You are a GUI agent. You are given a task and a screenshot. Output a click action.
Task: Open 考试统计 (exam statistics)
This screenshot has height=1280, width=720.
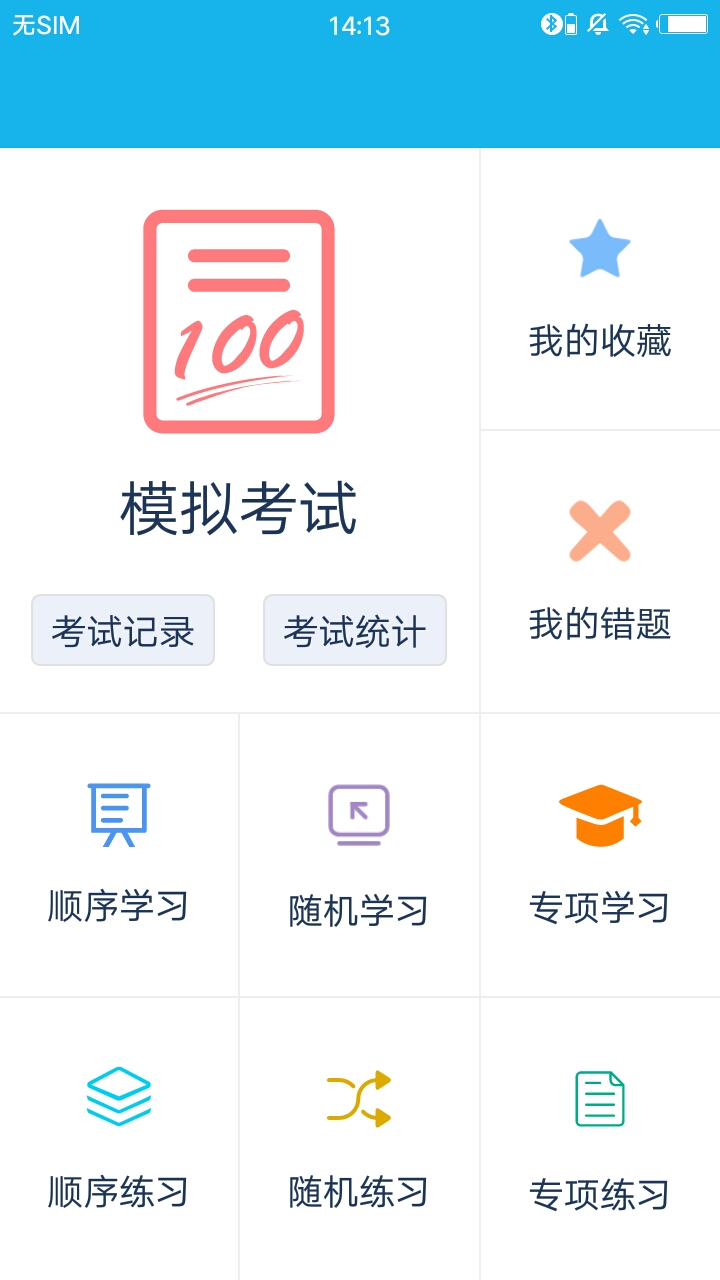point(354,630)
